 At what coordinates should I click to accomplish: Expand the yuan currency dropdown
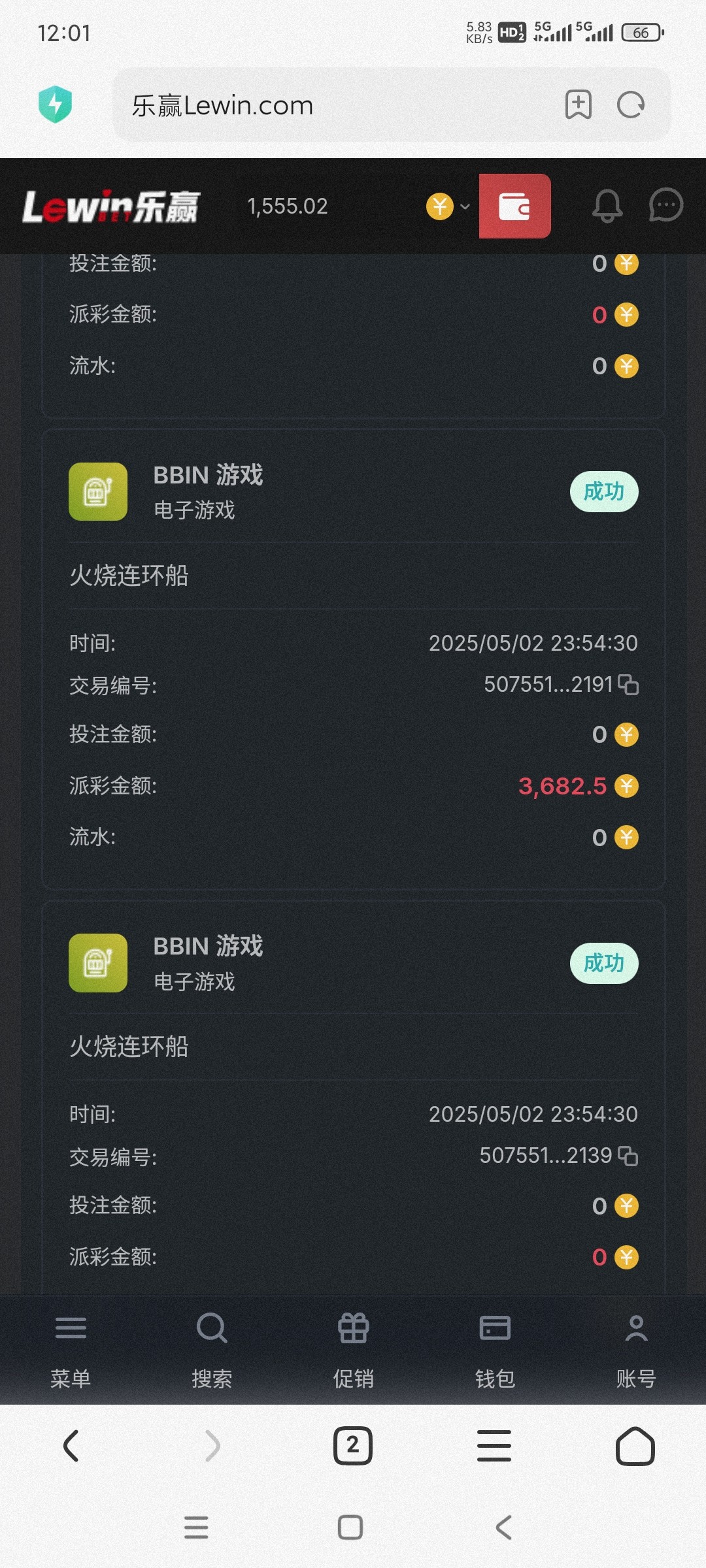pyautogui.click(x=448, y=206)
